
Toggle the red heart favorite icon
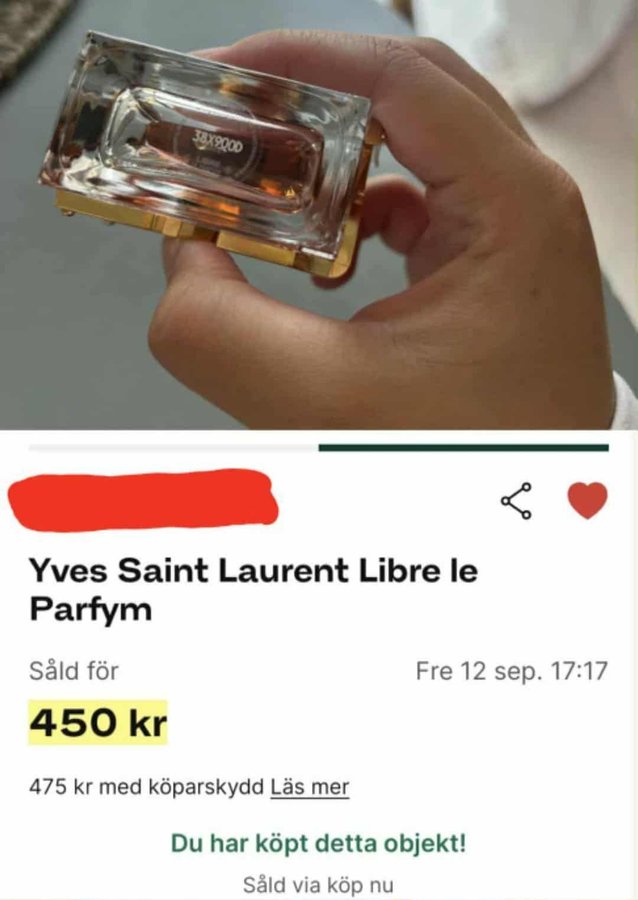click(588, 501)
